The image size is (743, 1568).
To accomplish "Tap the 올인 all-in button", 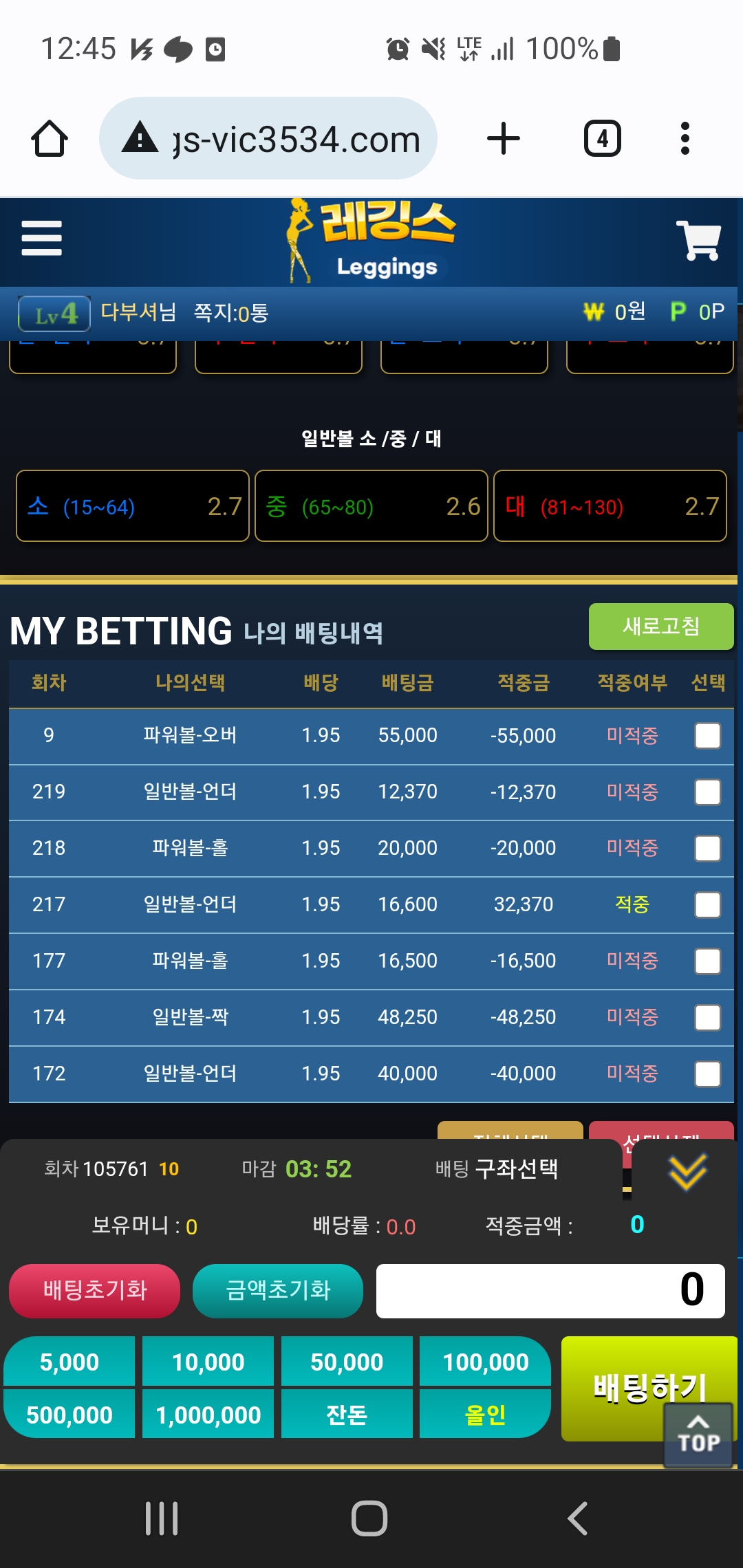I will 485,1414.
